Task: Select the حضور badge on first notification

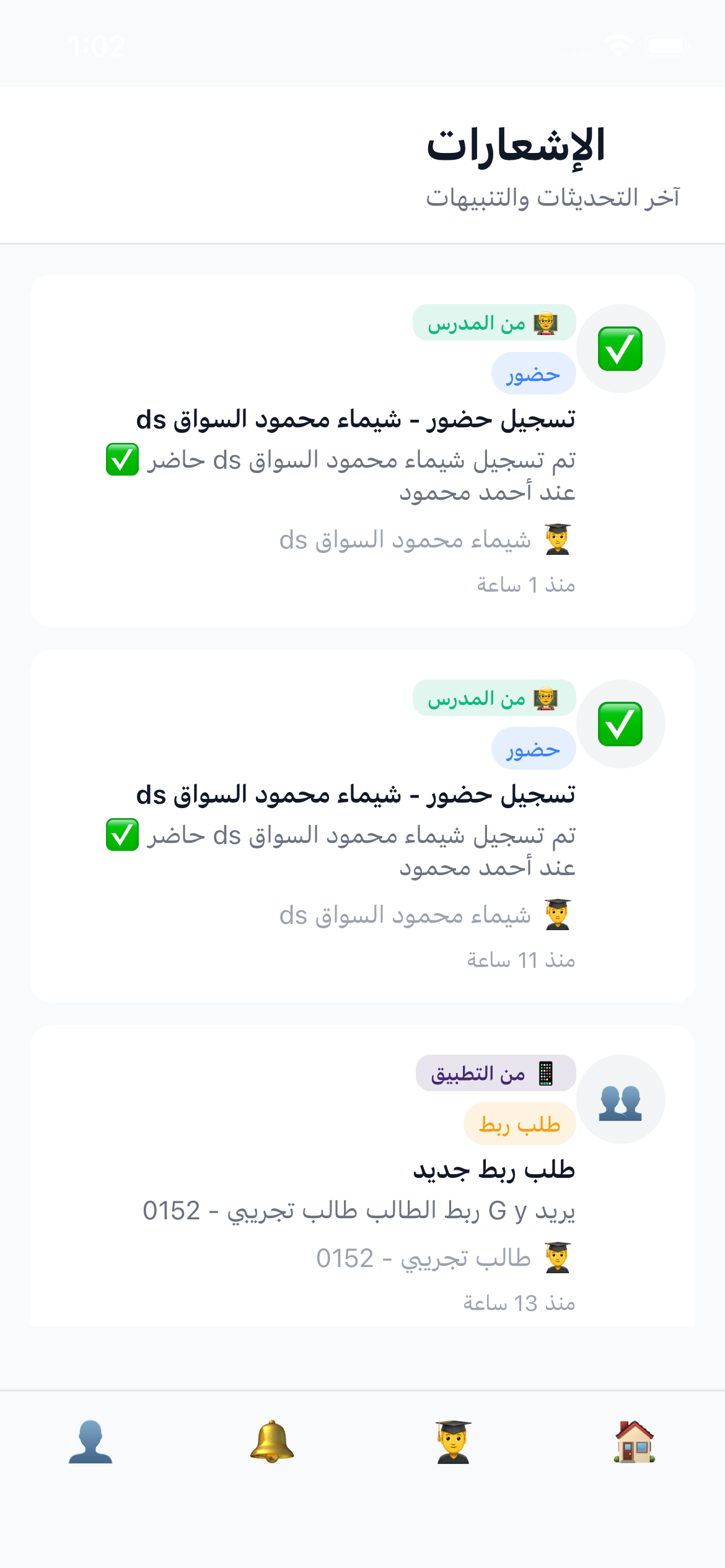Action: click(534, 372)
